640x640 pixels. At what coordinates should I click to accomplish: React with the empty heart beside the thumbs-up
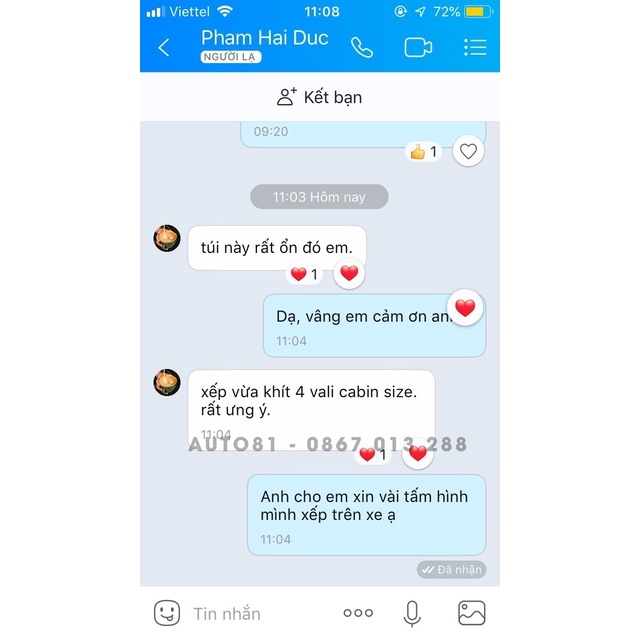469,152
